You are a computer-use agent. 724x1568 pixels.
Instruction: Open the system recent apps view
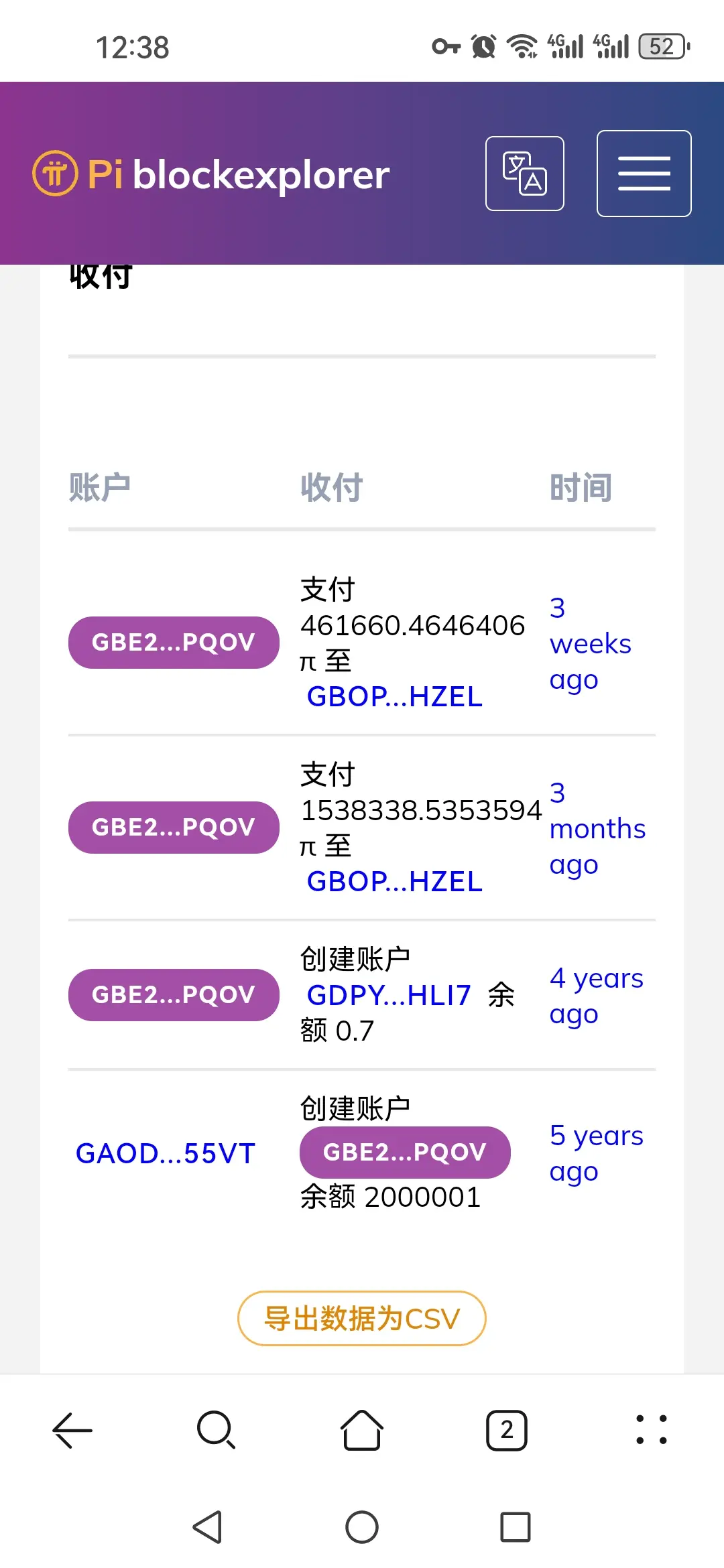point(516,1527)
